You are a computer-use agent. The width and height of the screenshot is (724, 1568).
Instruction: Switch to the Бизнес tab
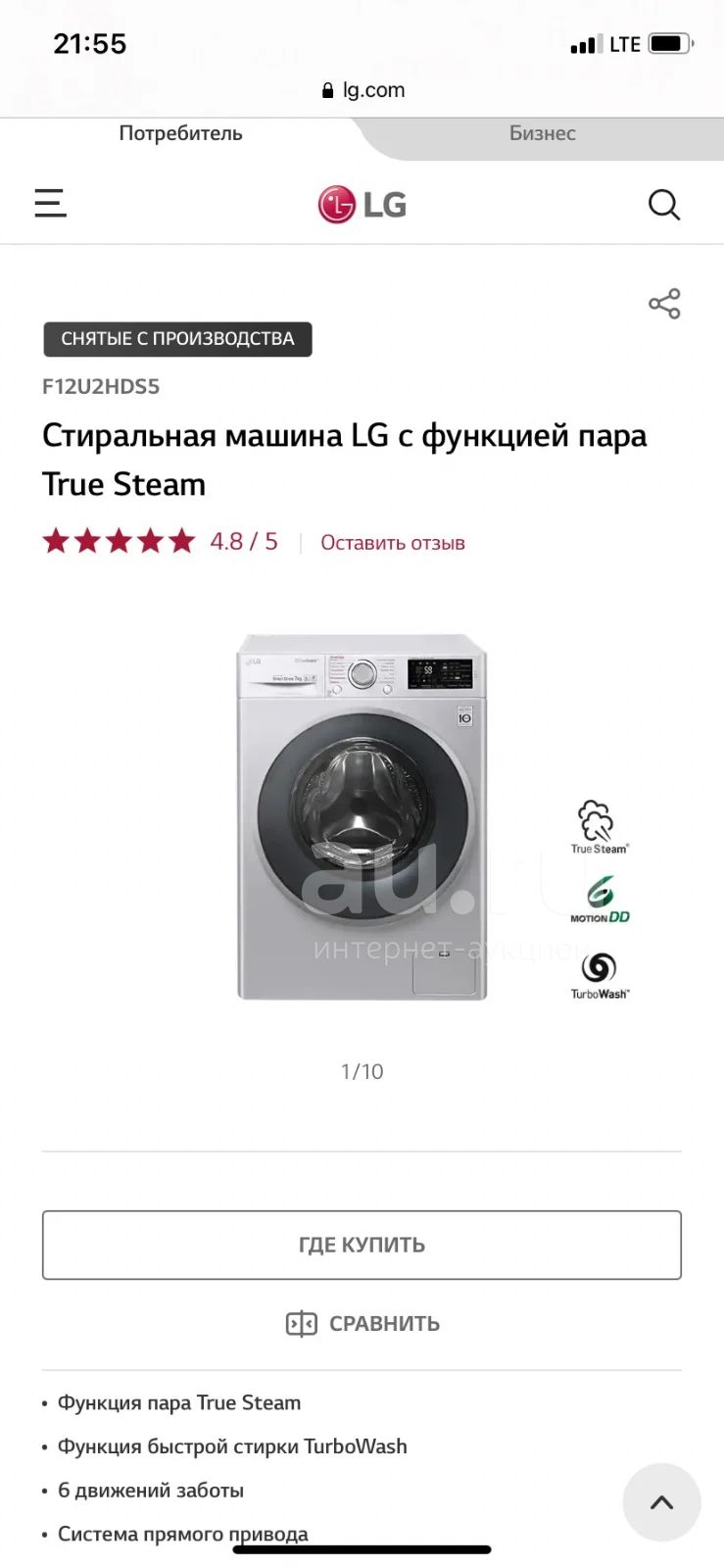[x=542, y=134]
